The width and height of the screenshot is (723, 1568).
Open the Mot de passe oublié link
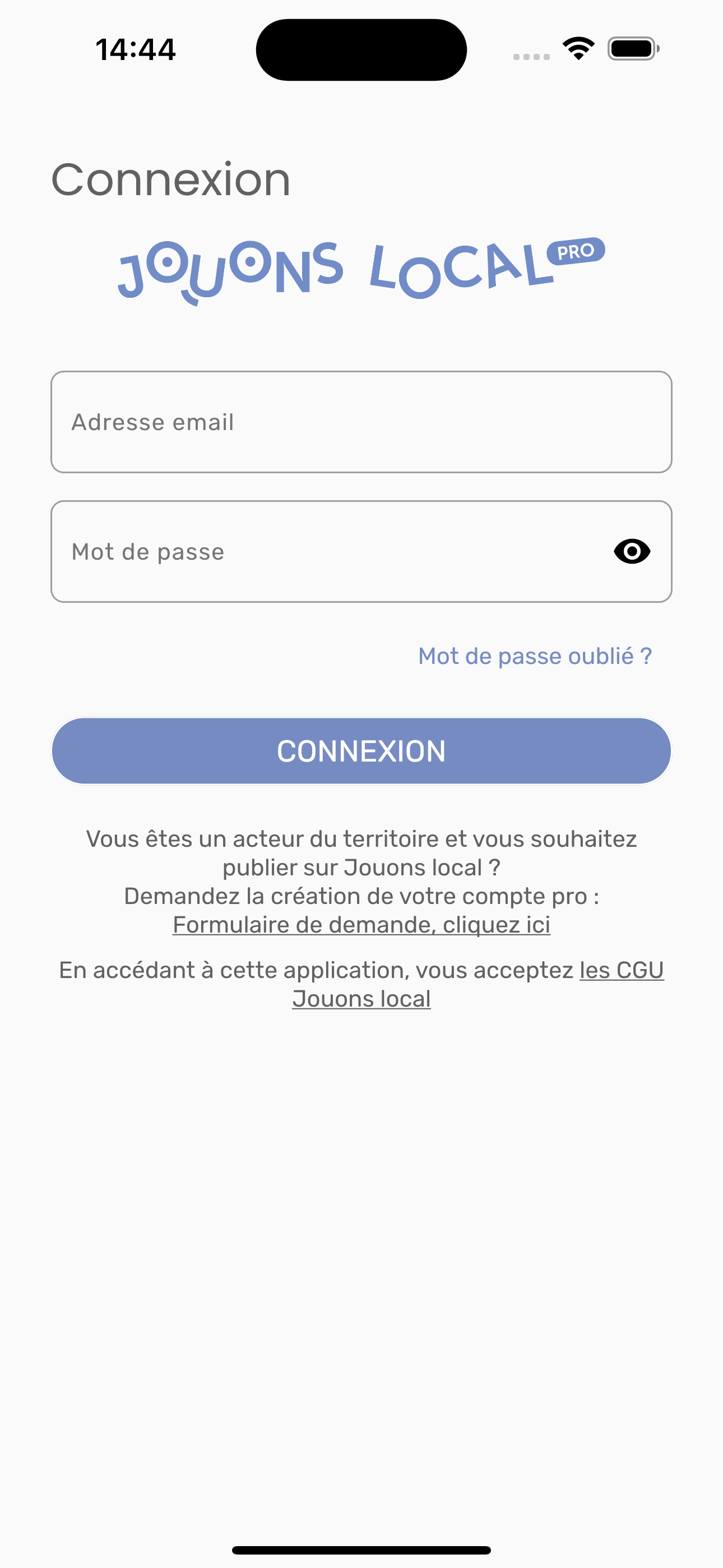[534, 656]
